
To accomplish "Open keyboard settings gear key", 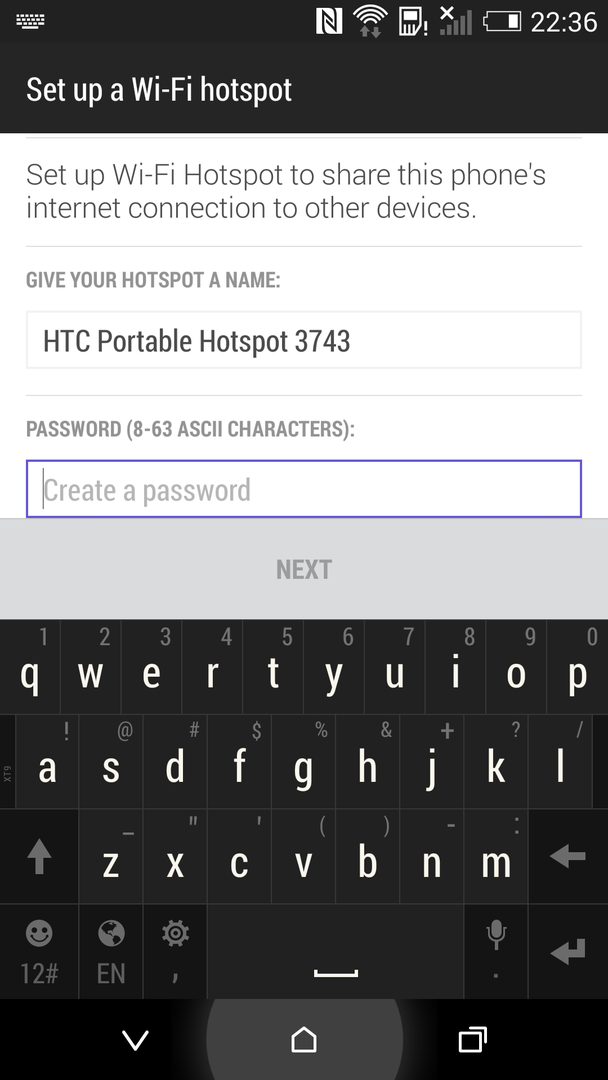I will [175, 953].
